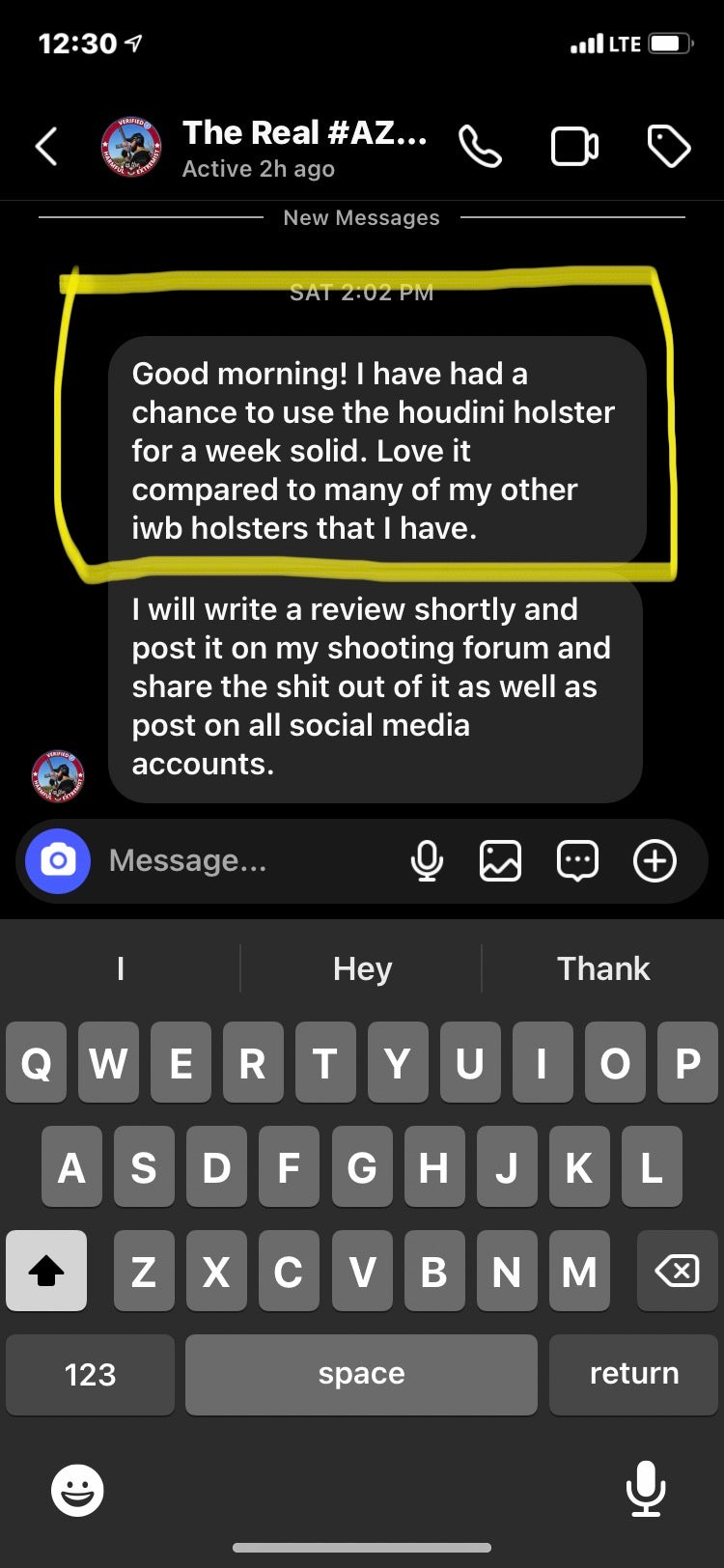The height and width of the screenshot is (1568, 724).
Task: Record a voice message
Action: tap(427, 860)
